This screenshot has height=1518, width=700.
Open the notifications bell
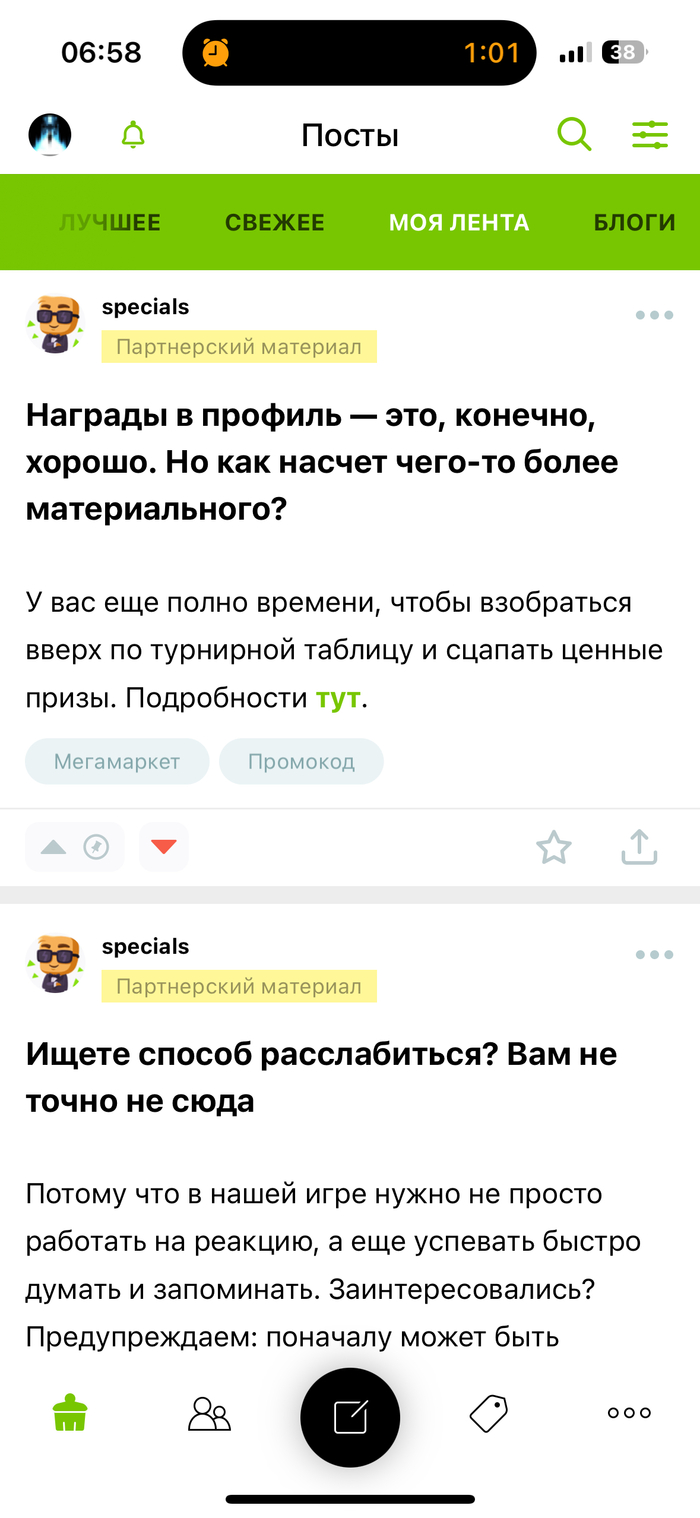click(x=133, y=135)
